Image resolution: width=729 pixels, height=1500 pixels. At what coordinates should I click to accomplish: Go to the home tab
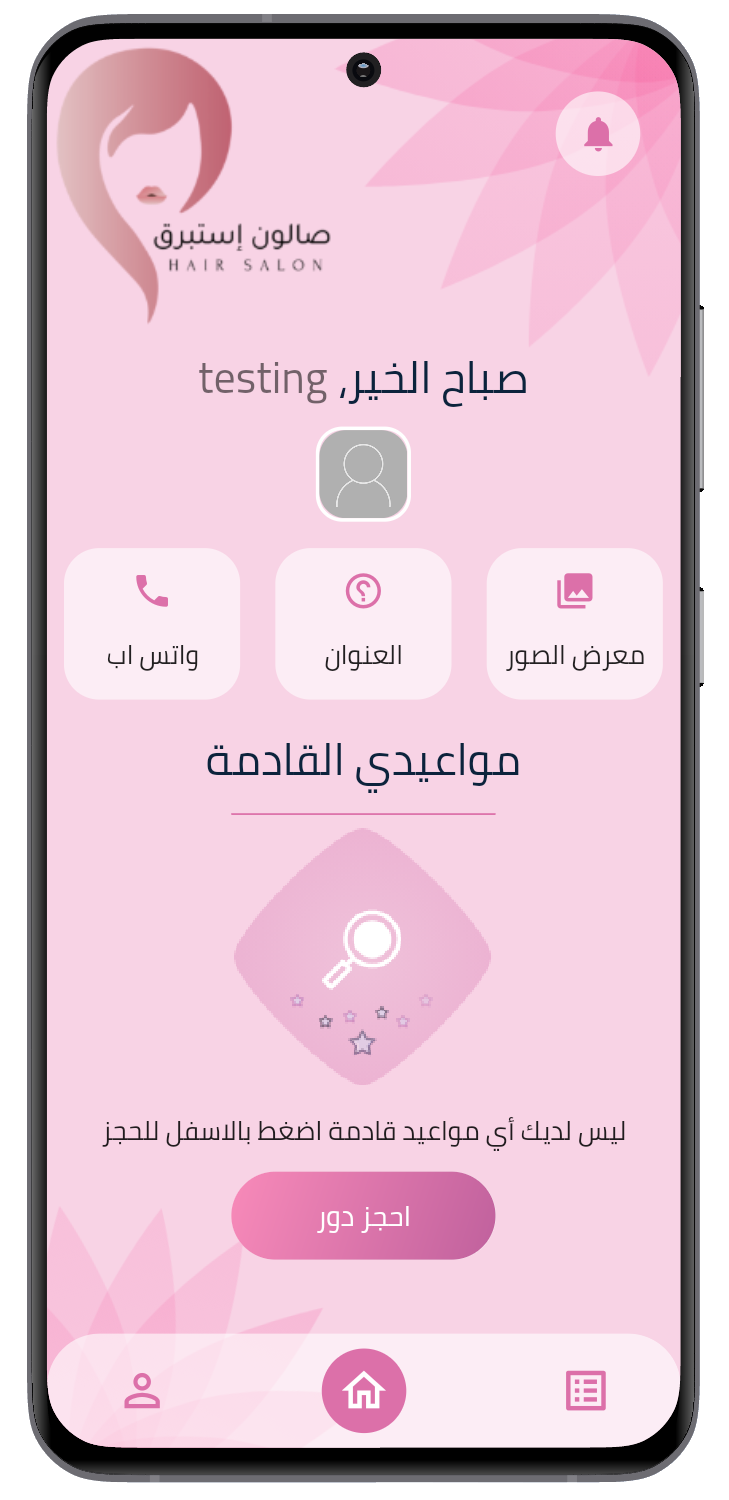[x=364, y=1390]
